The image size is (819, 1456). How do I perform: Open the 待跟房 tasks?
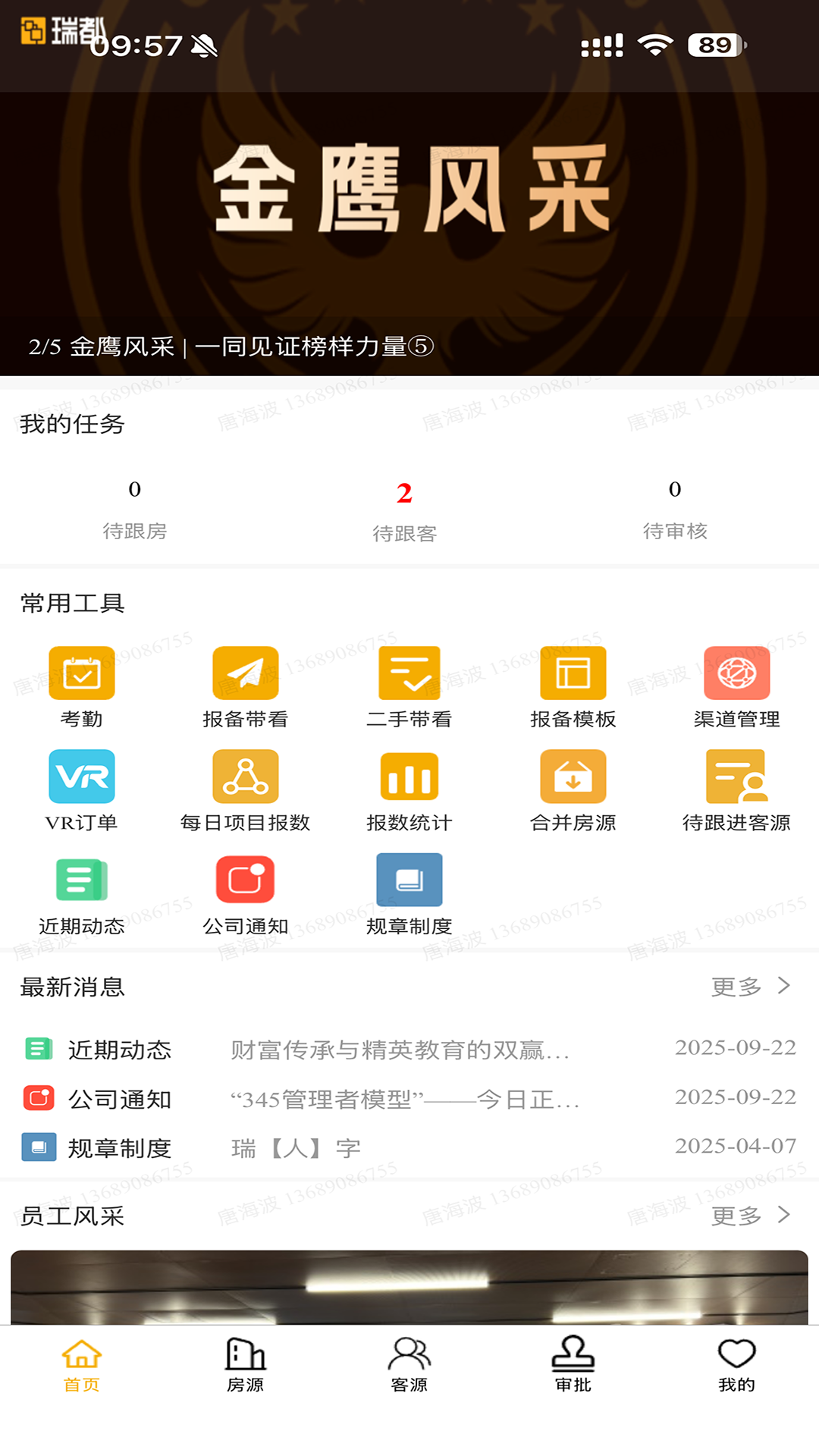click(x=134, y=508)
